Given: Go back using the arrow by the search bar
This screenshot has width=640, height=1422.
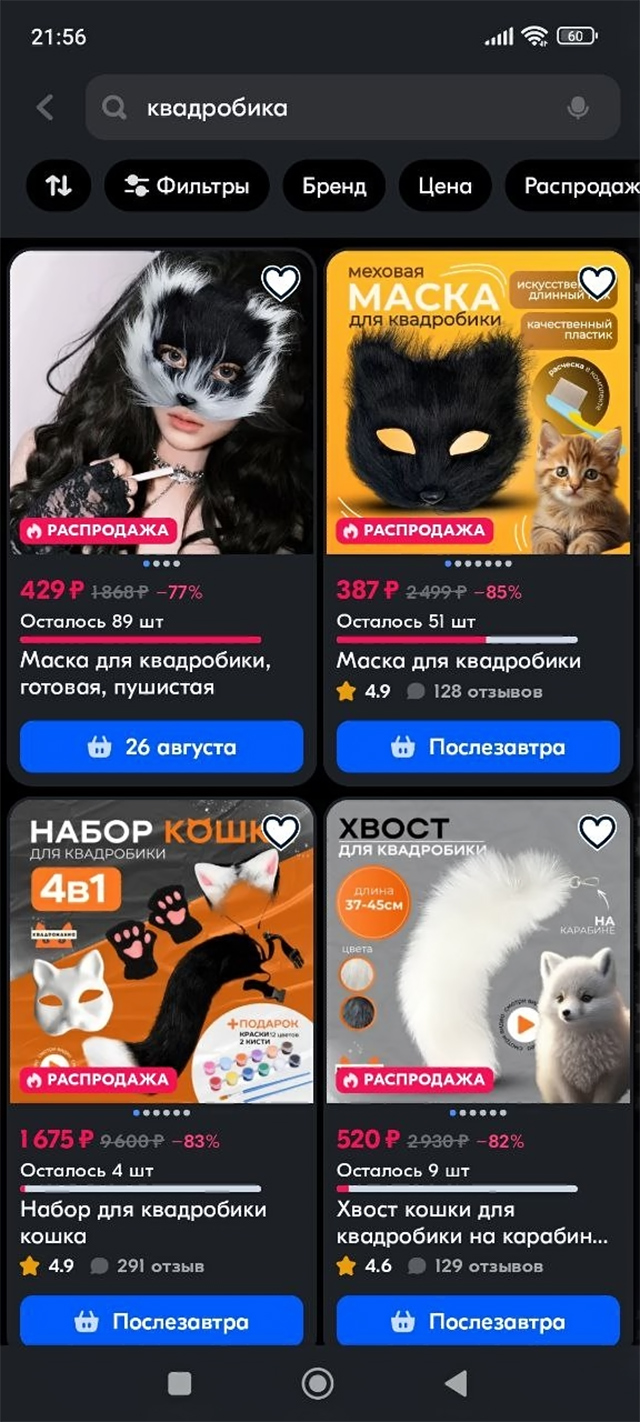Looking at the screenshot, I should tap(45, 108).
